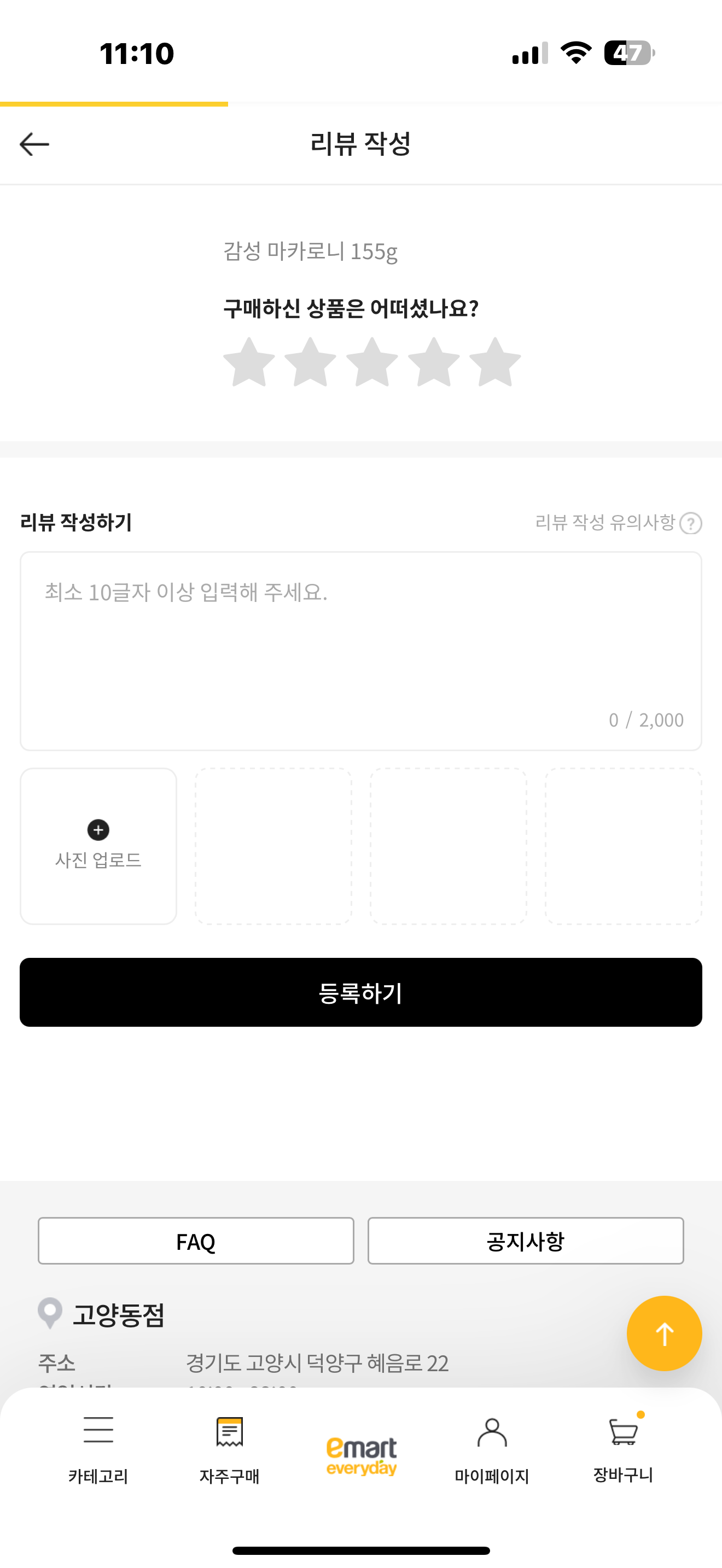This screenshot has width=722, height=1568.
Task: Tap the yellow scroll-to-top arrow
Action: (x=664, y=1333)
